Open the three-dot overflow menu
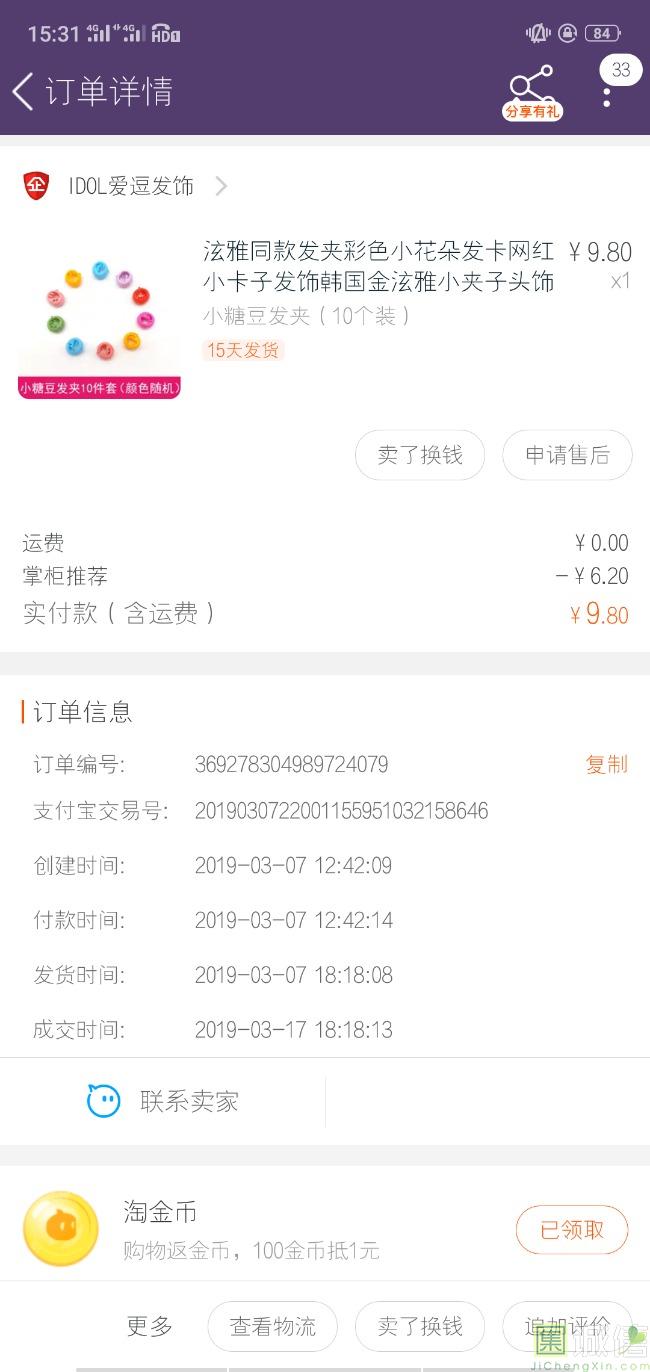The width and height of the screenshot is (650, 1372). pos(606,97)
